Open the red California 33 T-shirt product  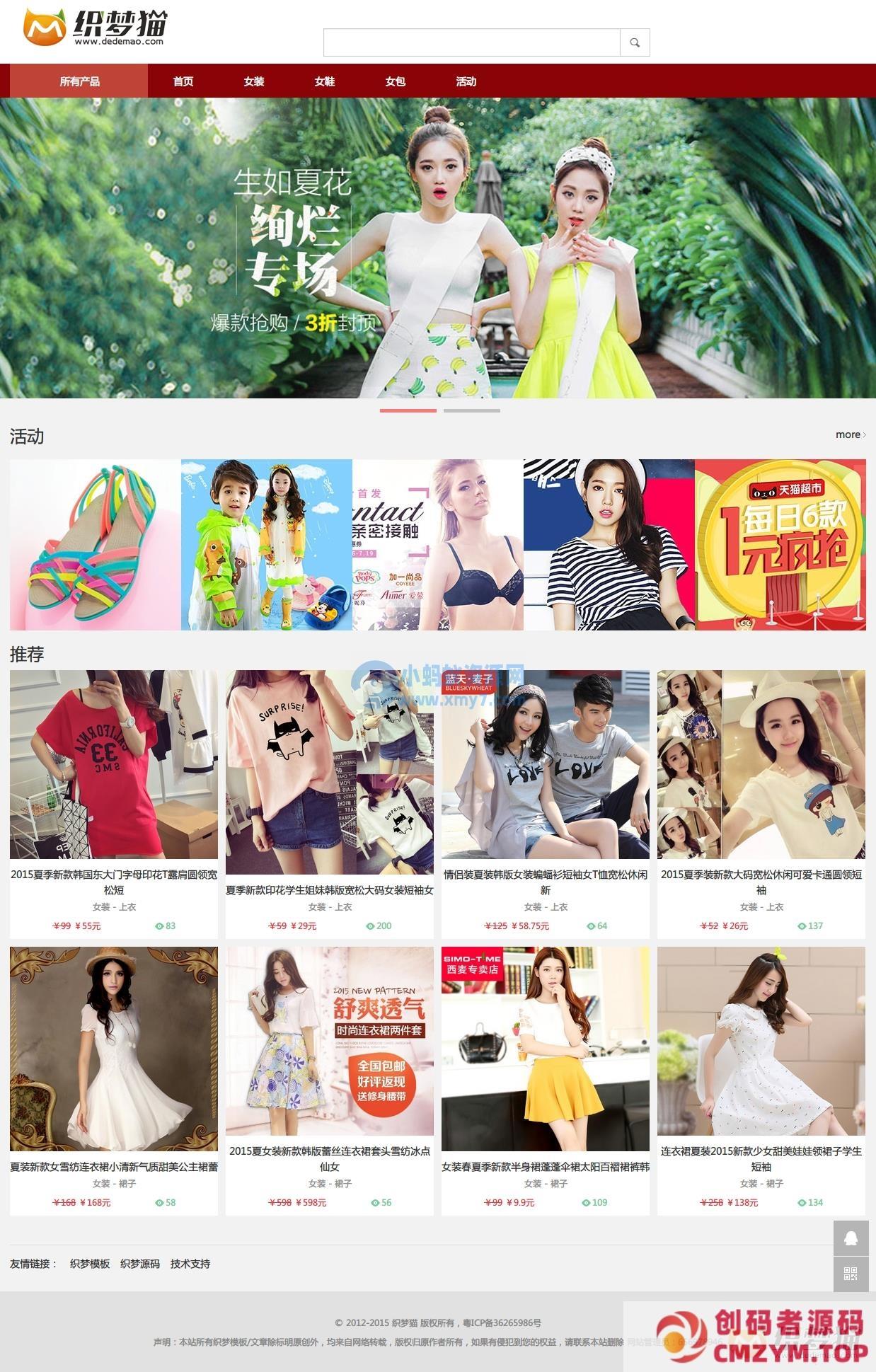(x=113, y=764)
